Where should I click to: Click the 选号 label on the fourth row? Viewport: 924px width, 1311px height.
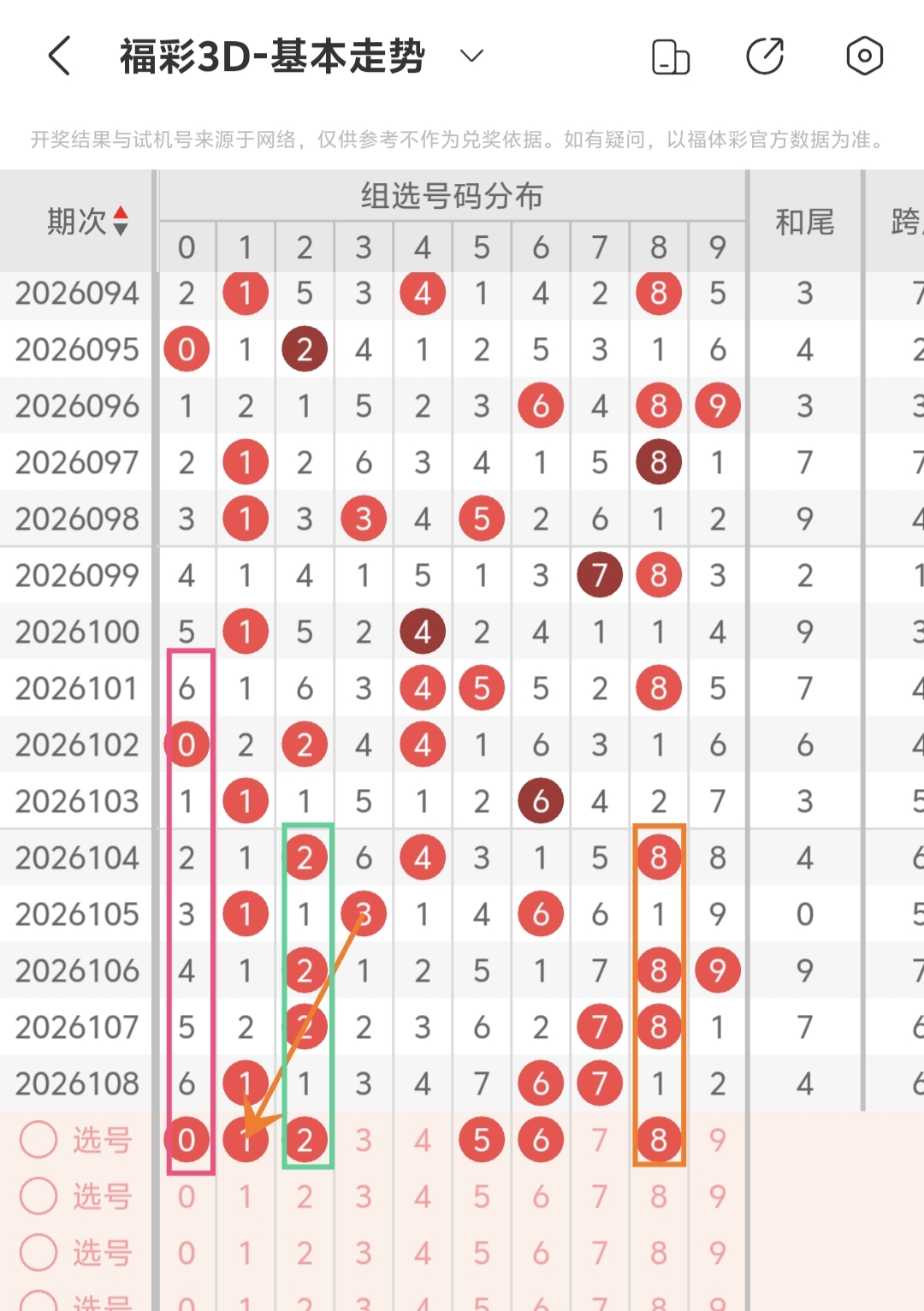coord(101,1304)
